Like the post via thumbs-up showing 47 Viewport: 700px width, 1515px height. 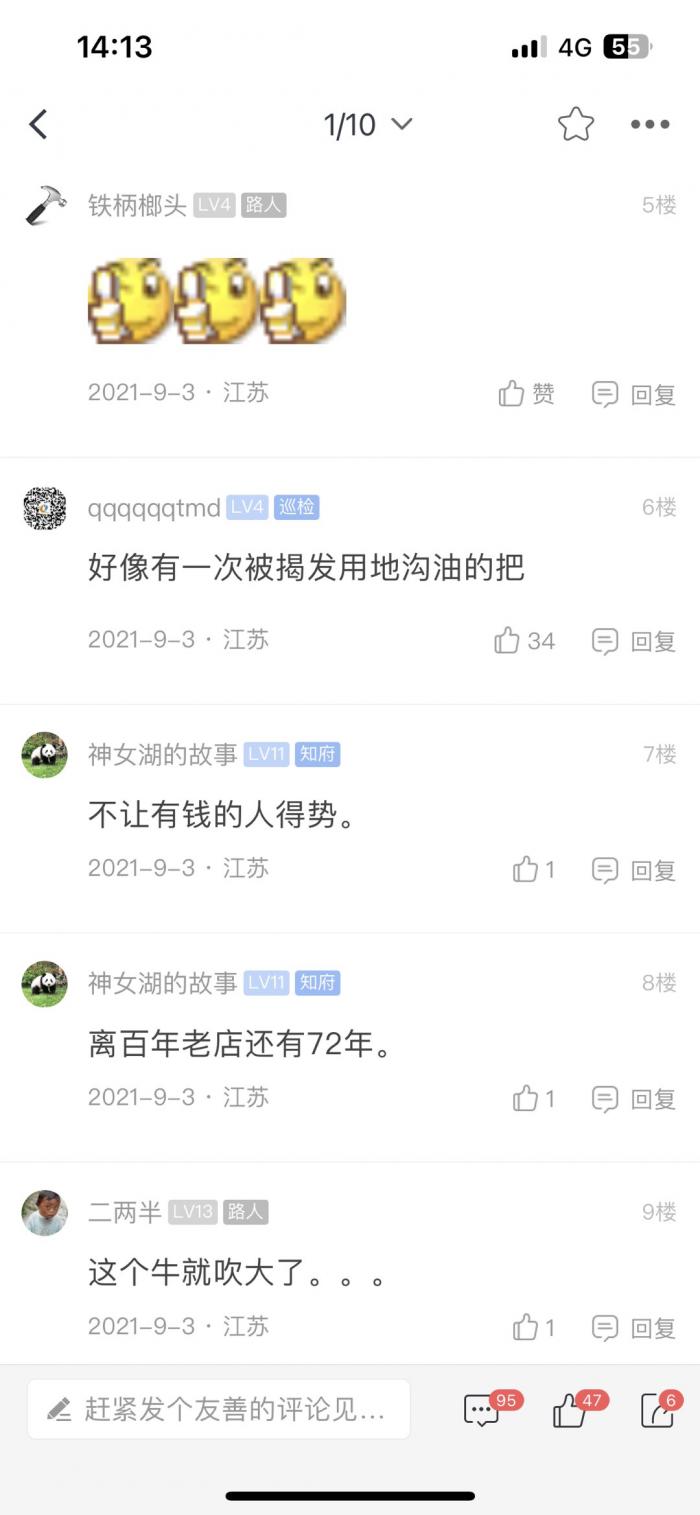[x=570, y=1410]
